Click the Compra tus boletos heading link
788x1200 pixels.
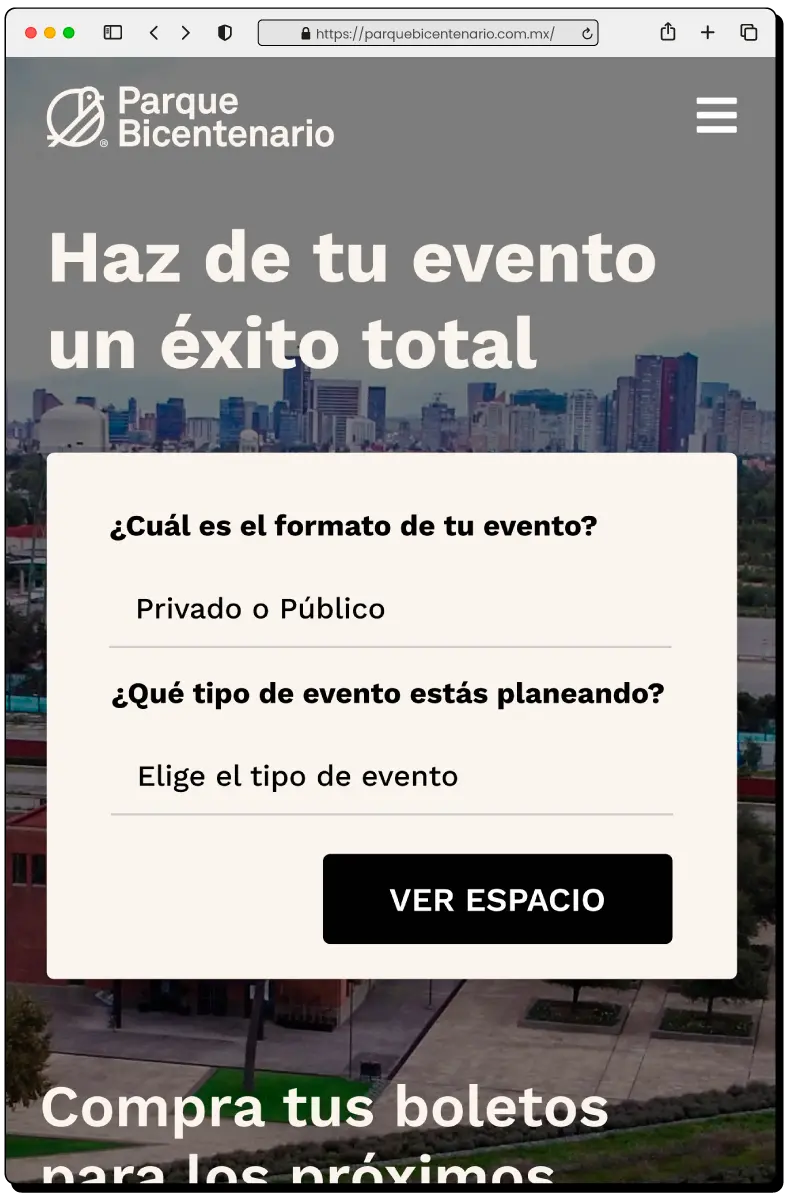(327, 1108)
